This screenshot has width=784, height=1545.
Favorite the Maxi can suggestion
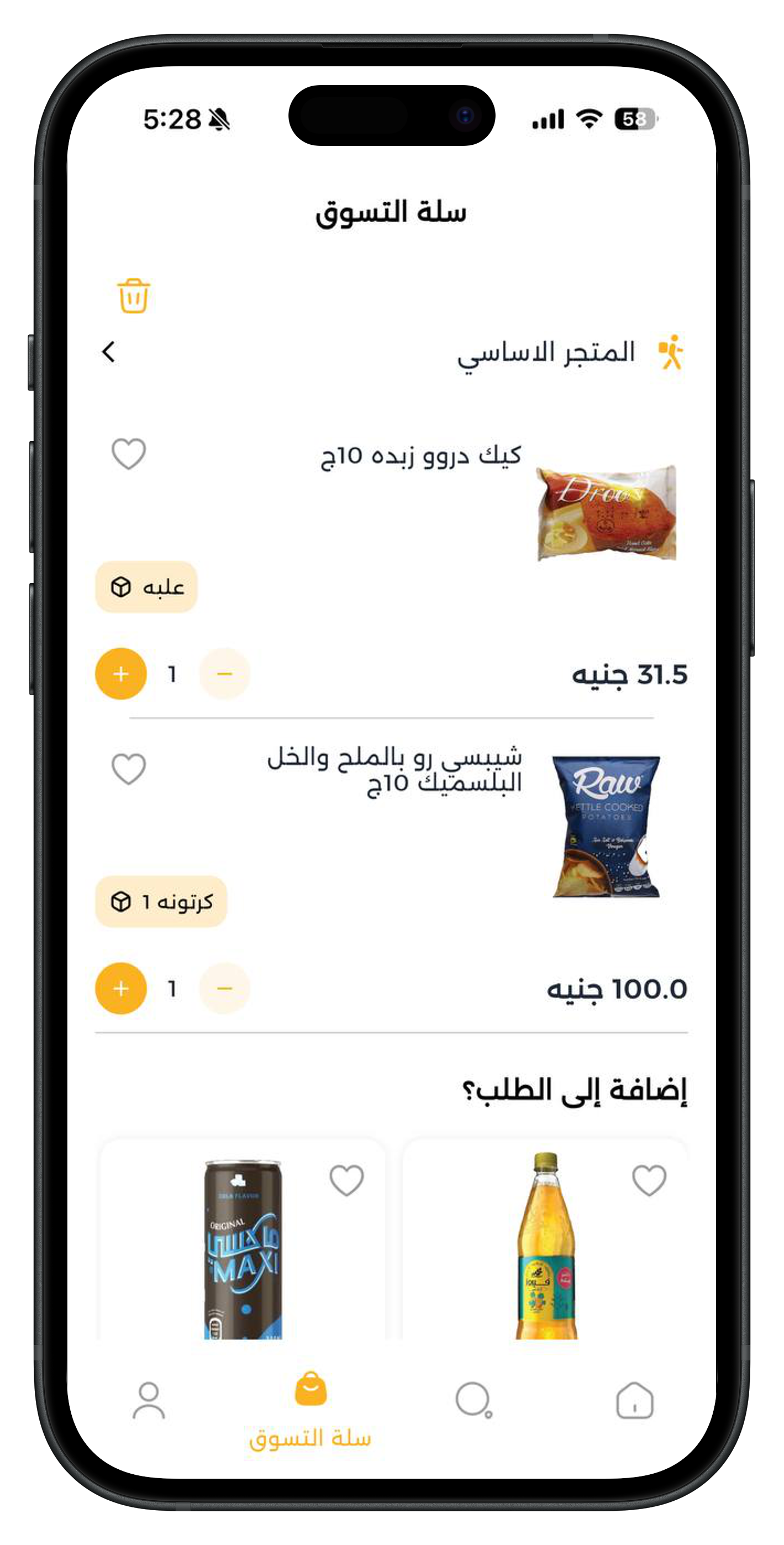[x=347, y=1180]
